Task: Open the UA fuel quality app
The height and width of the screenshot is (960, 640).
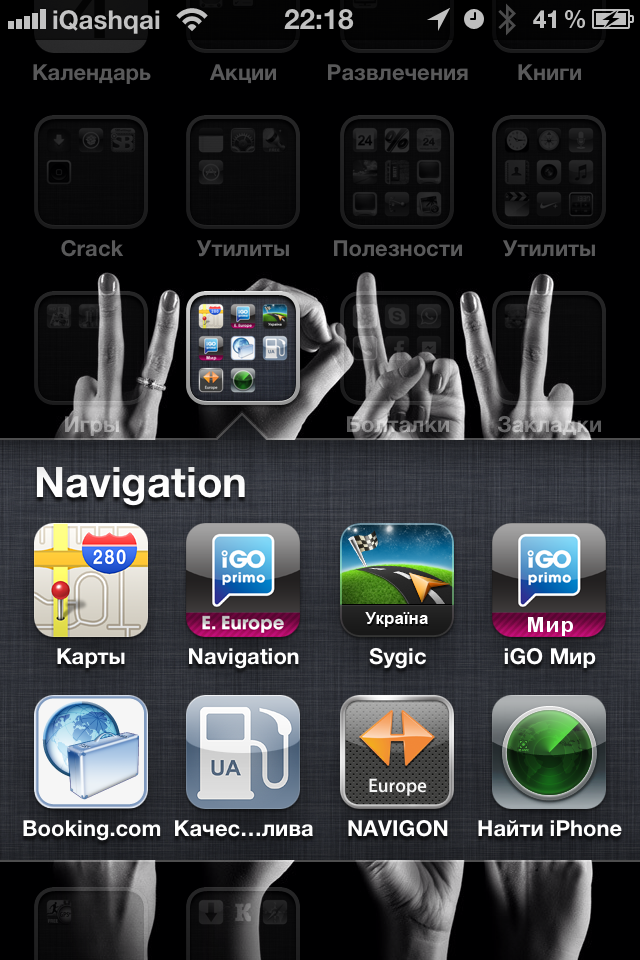Action: point(243,752)
